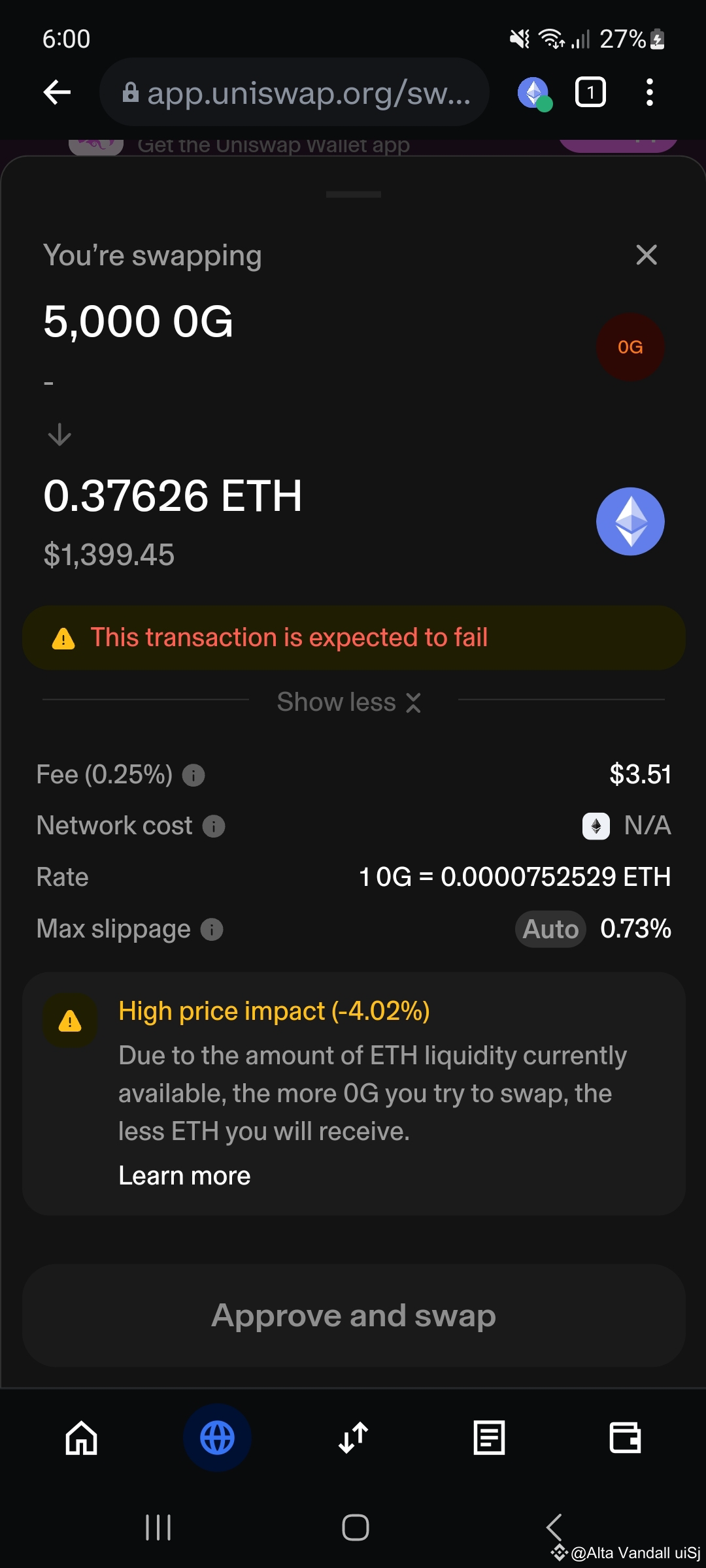Screen dimensions: 706x1568
Task: Open the browser tab switcher
Action: (590, 92)
